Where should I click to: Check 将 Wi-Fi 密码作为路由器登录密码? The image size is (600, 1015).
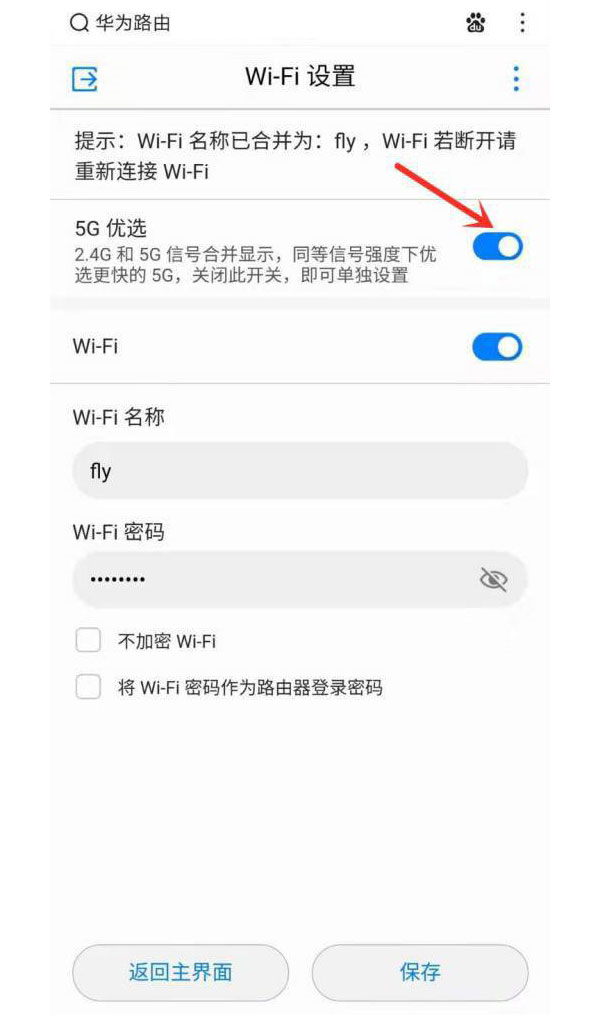pos(89,687)
